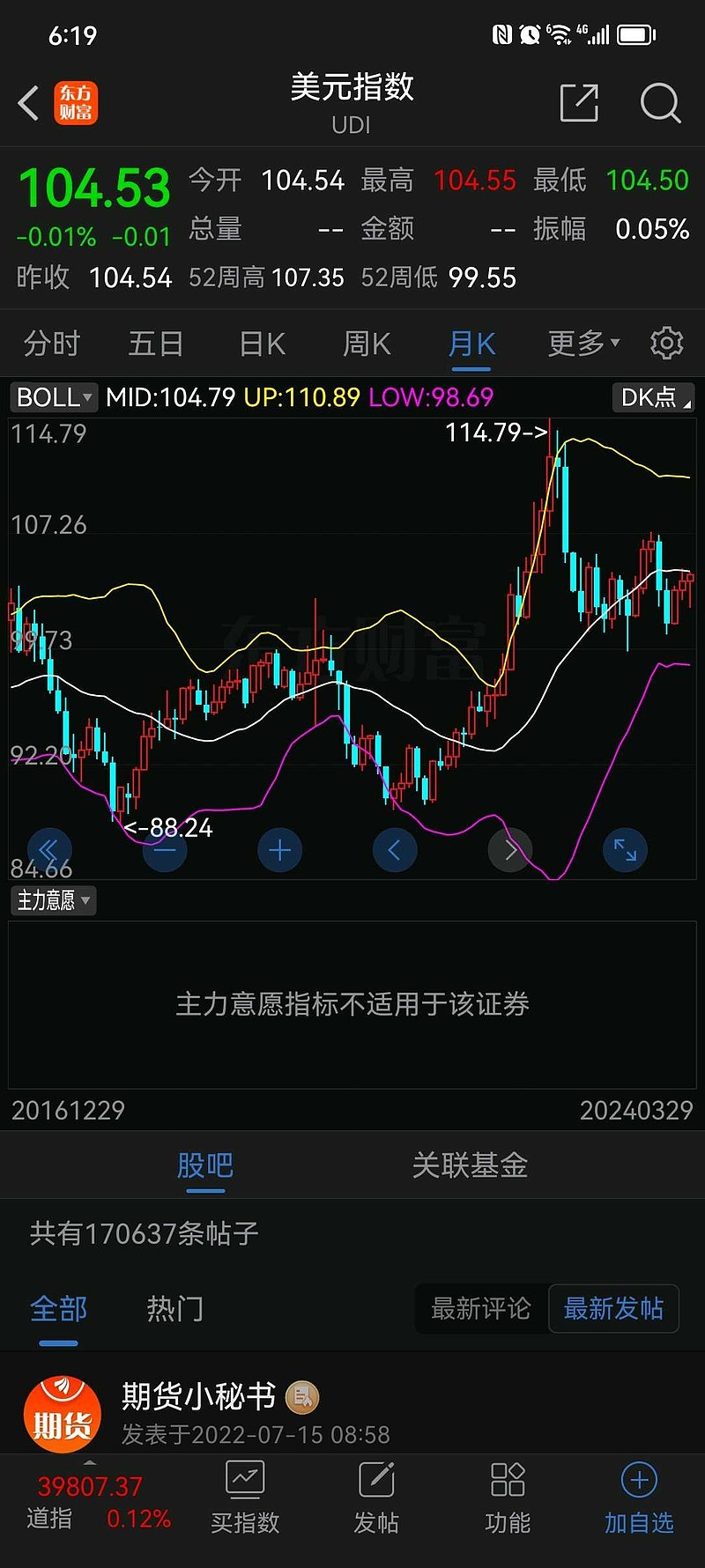Tap the DK点 button on chart
This screenshot has width=705, height=1568.
652,397
